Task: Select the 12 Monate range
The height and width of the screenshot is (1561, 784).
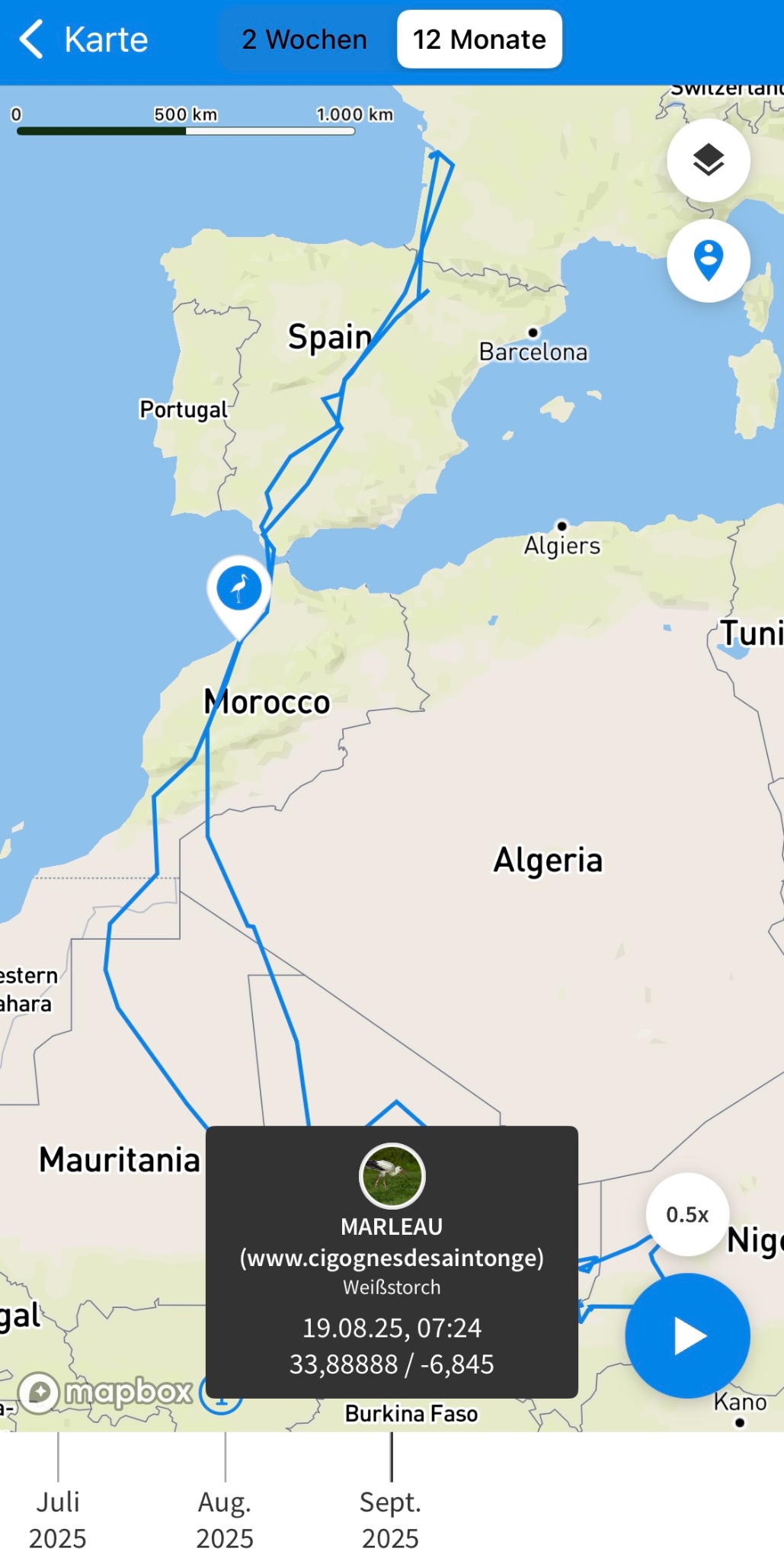Action: coord(479,40)
